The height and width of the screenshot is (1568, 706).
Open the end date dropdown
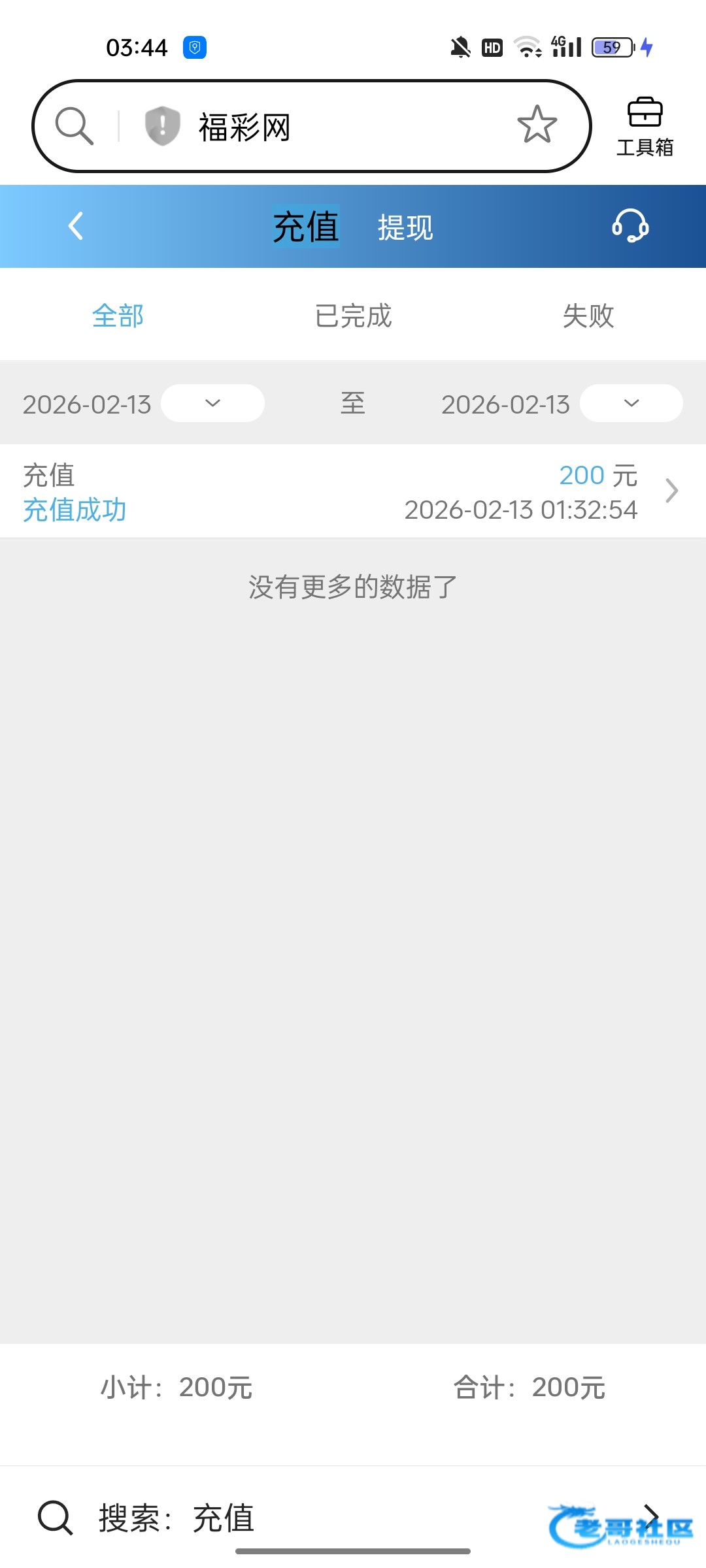tap(631, 403)
